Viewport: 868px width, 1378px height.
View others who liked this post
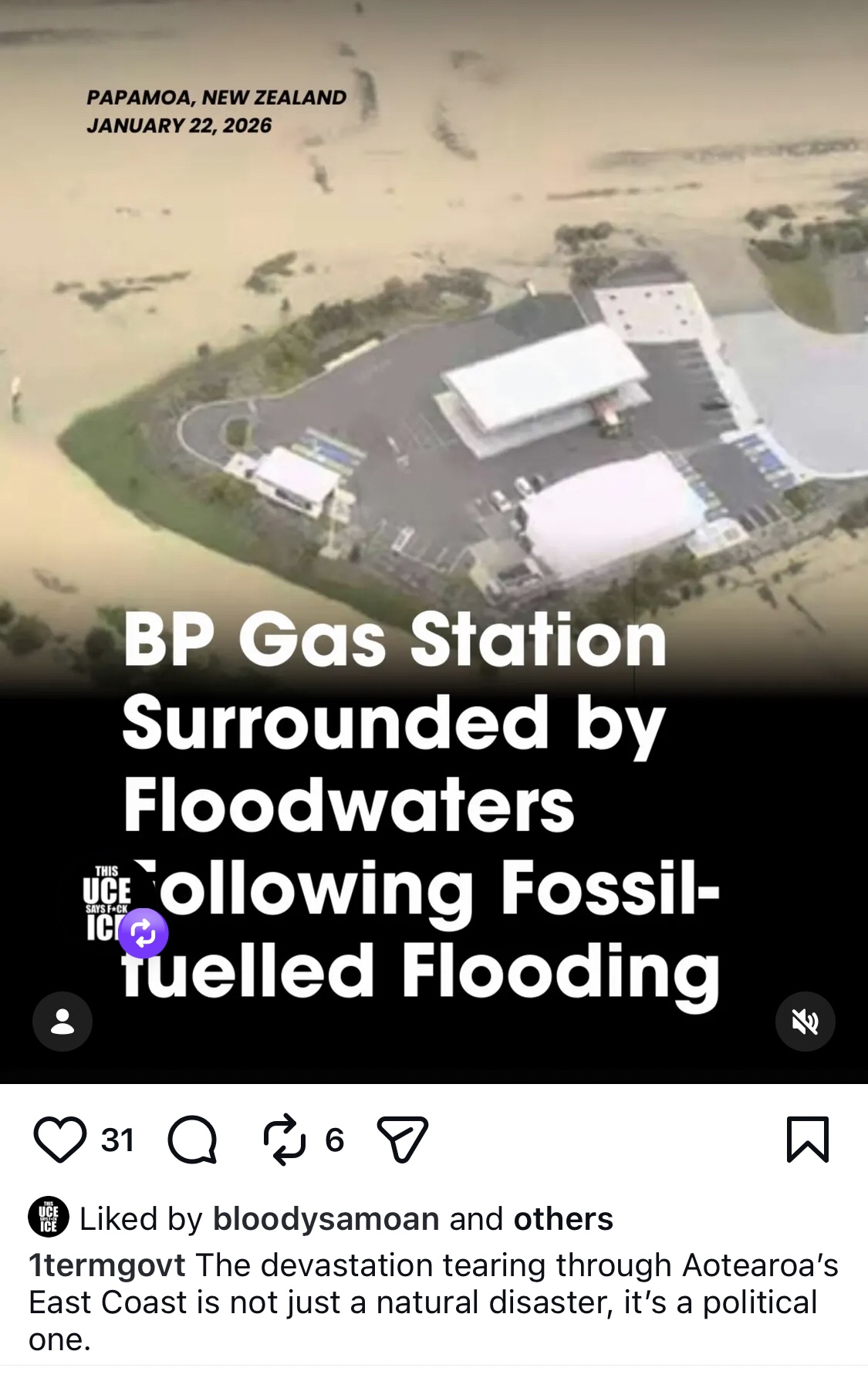point(563,1219)
